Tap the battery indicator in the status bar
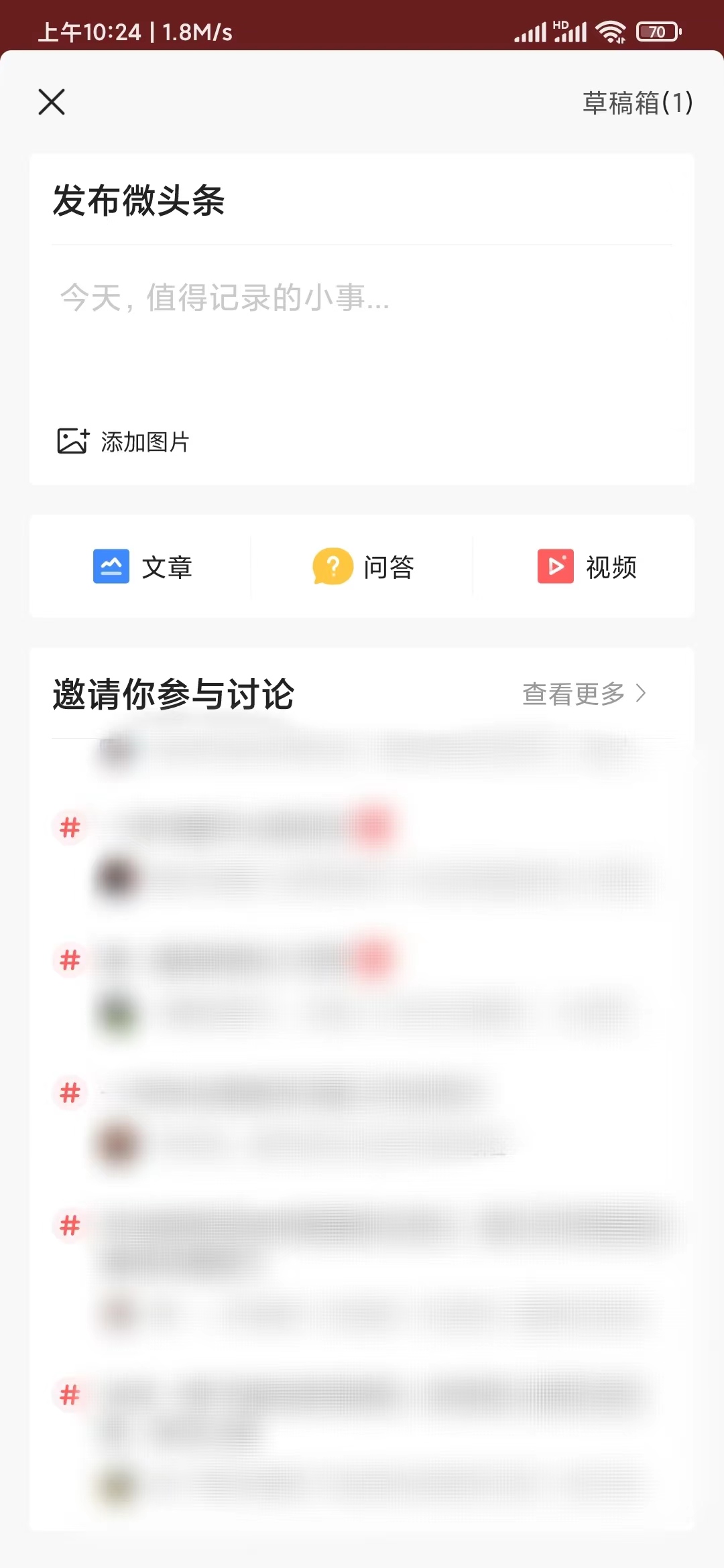This screenshot has height=1568, width=724. tap(656, 30)
